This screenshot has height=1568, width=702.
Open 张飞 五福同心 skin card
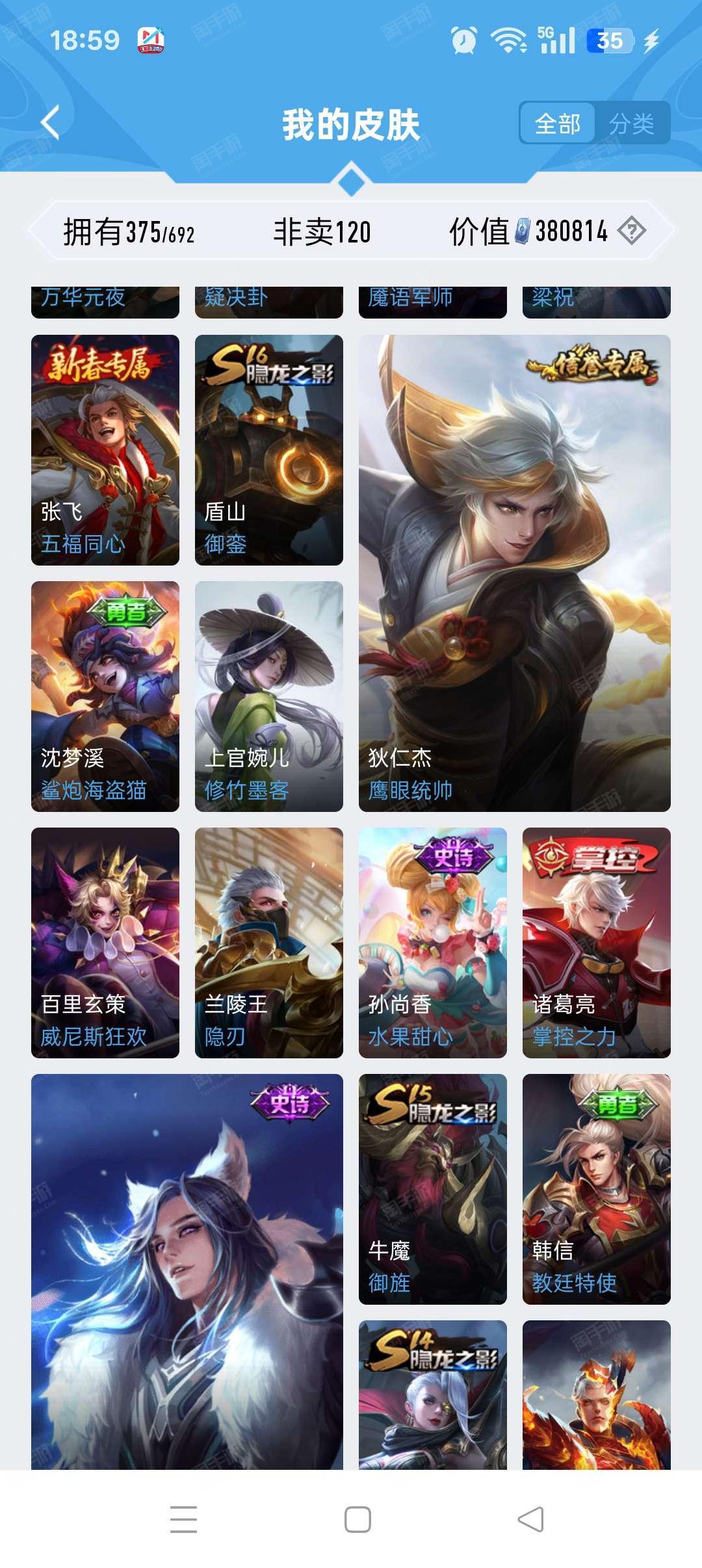(105, 450)
